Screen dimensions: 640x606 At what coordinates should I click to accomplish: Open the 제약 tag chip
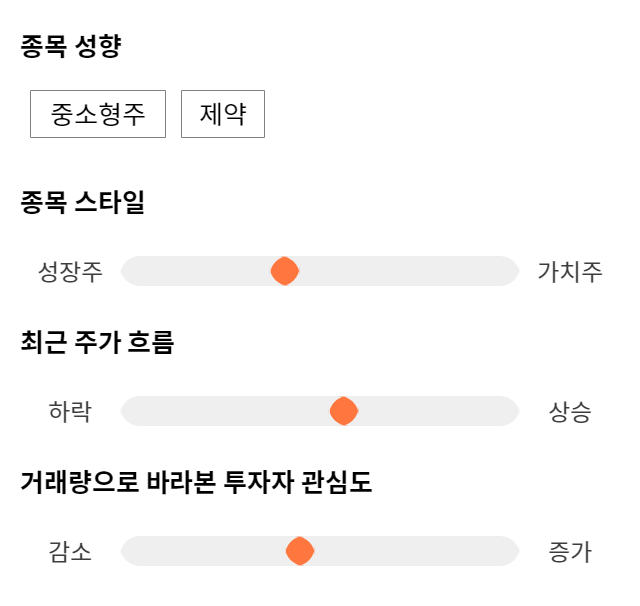point(223,114)
